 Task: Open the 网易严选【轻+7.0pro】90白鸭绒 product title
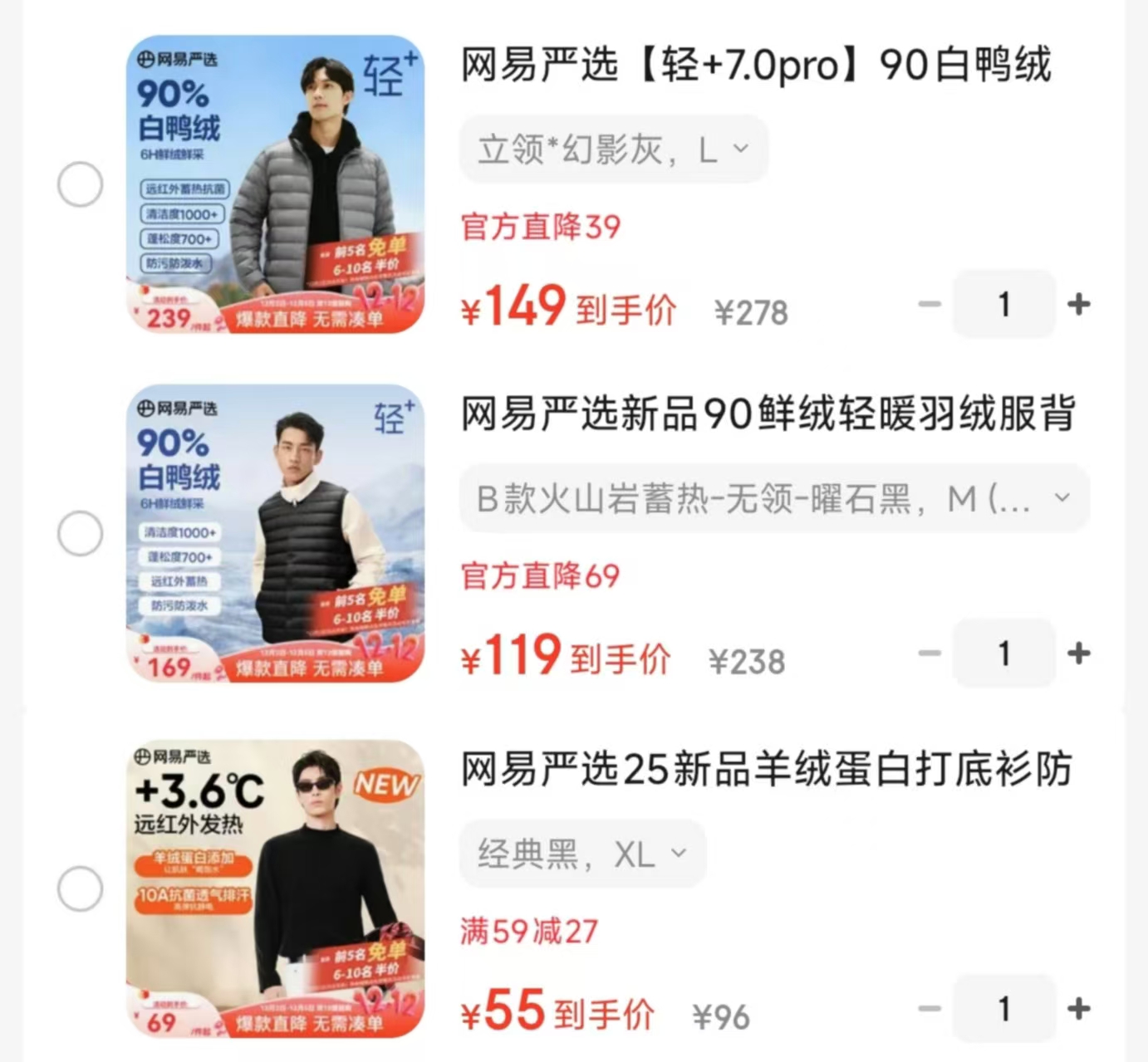(x=756, y=65)
